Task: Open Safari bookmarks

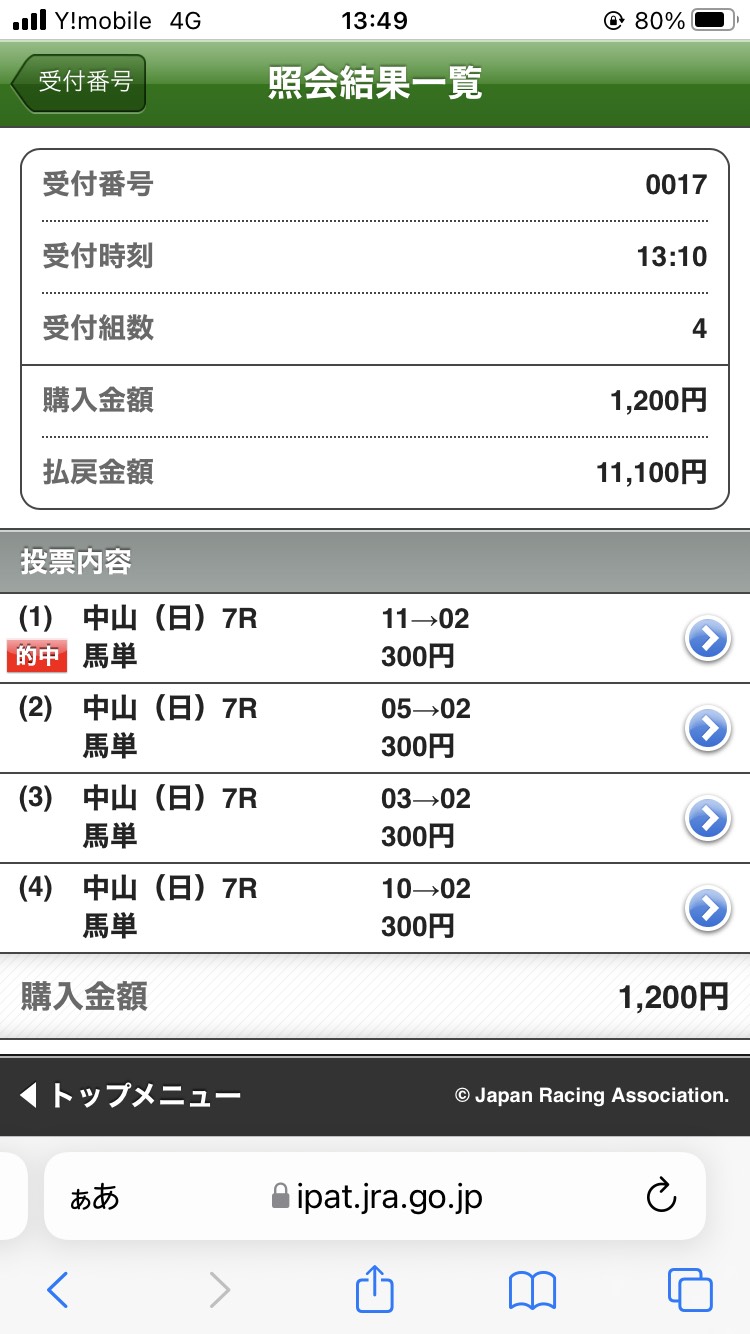Action: pos(532,1291)
